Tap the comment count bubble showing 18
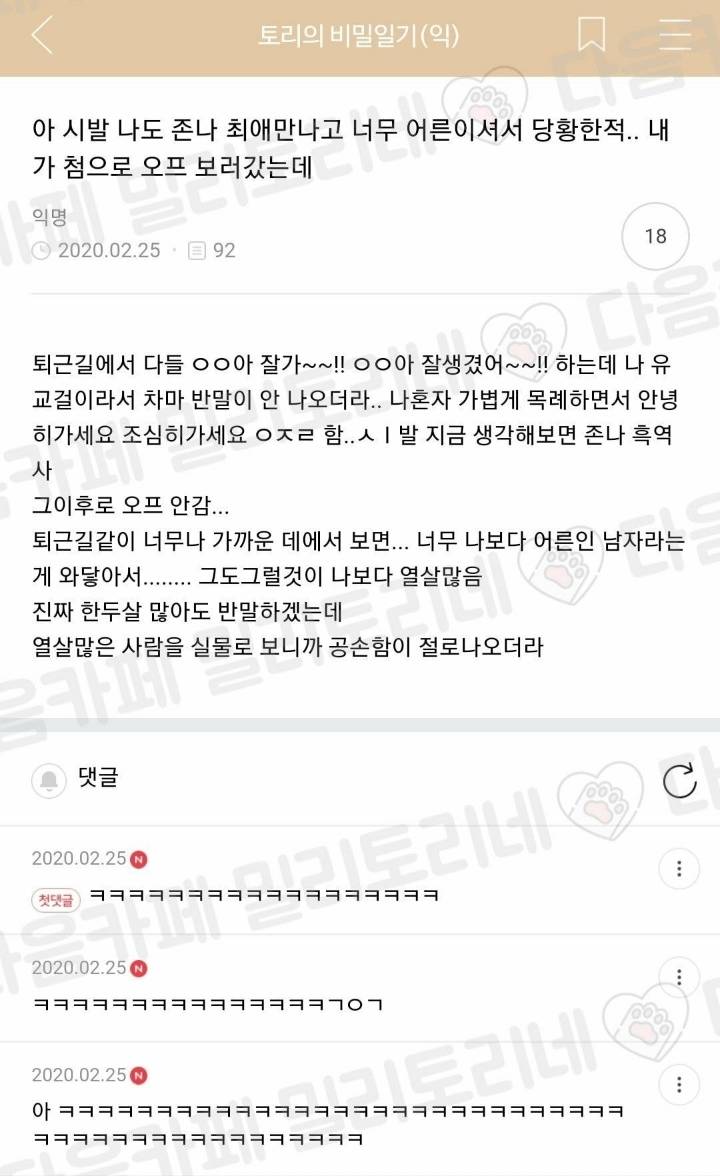 click(x=656, y=236)
